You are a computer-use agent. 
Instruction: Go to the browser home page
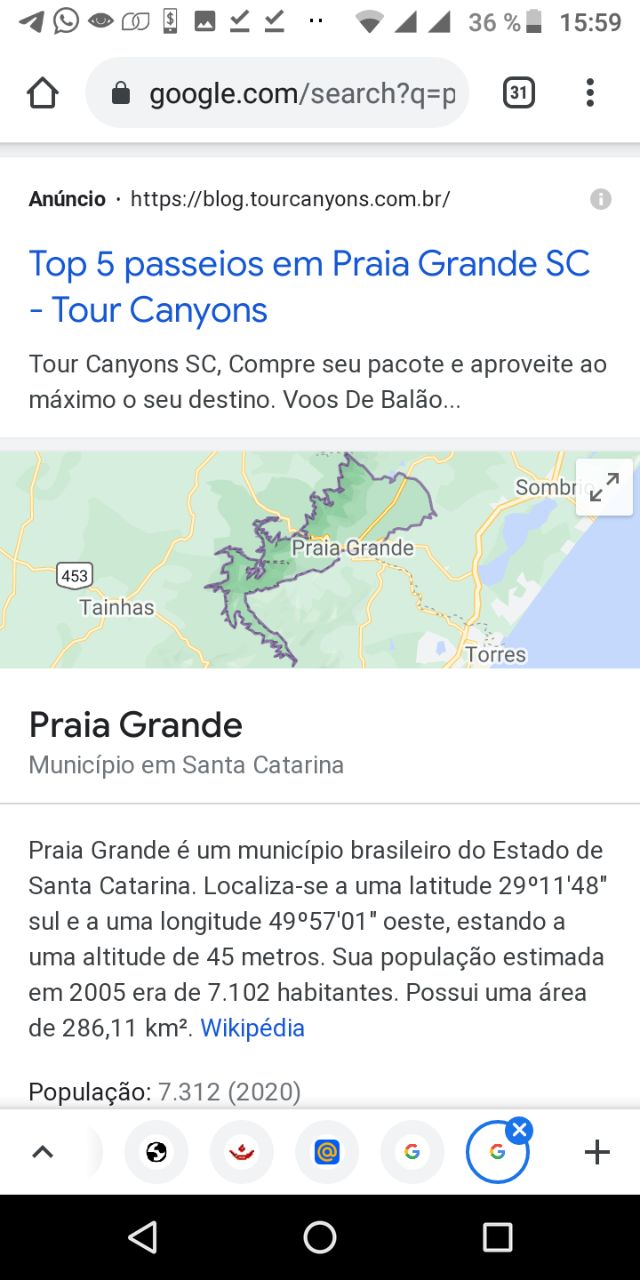point(42,93)
